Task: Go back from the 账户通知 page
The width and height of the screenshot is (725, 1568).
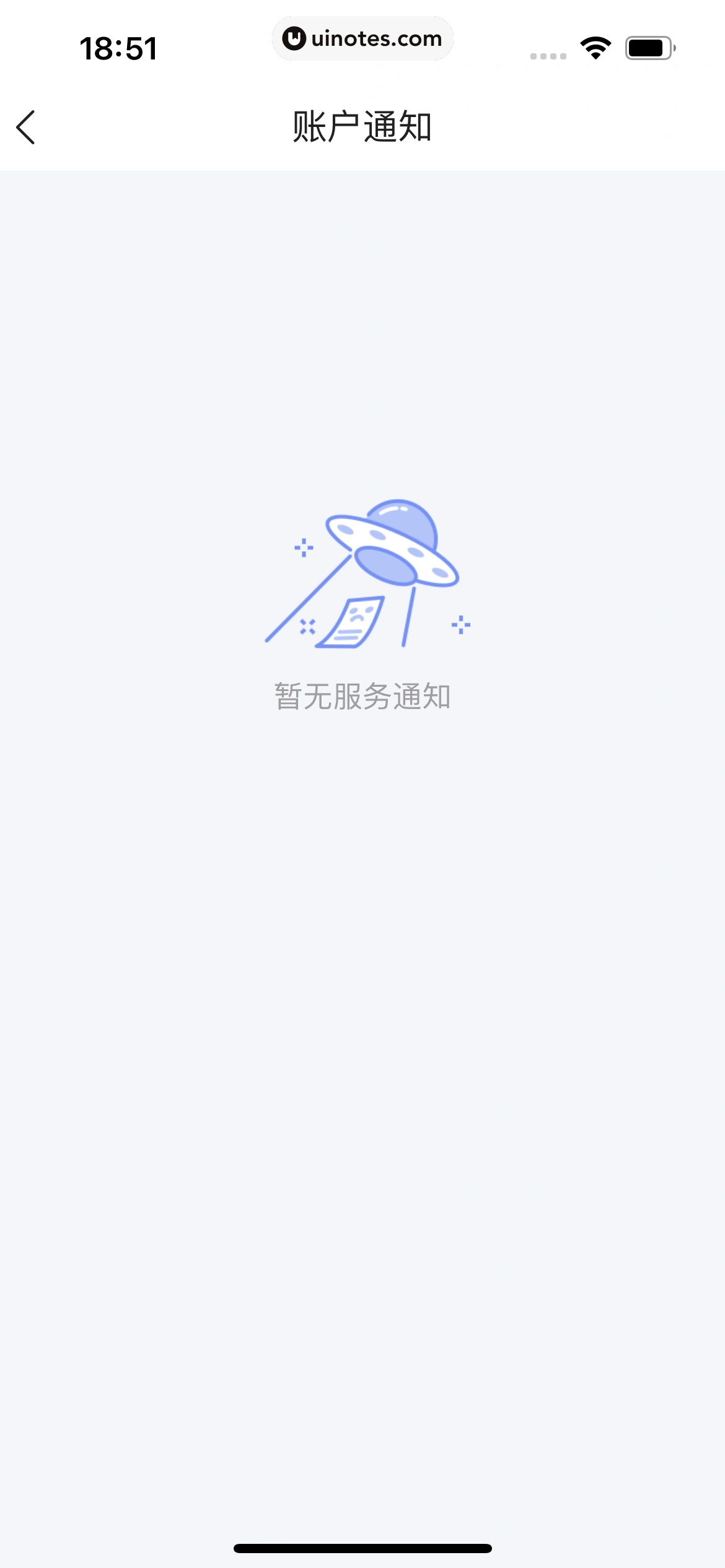Action: tap(26, 128)
